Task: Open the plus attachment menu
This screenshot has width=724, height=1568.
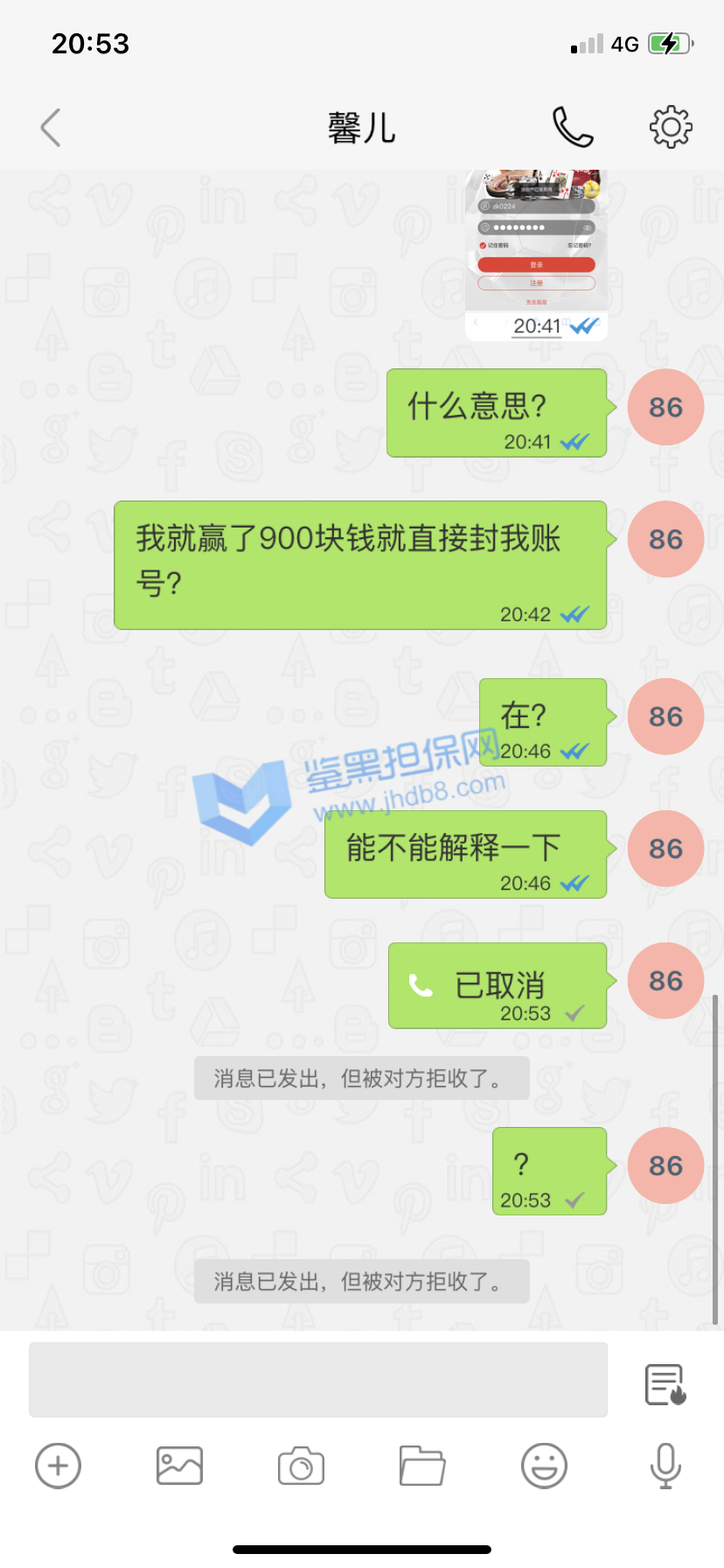Action: click(x=58, y=1466)
